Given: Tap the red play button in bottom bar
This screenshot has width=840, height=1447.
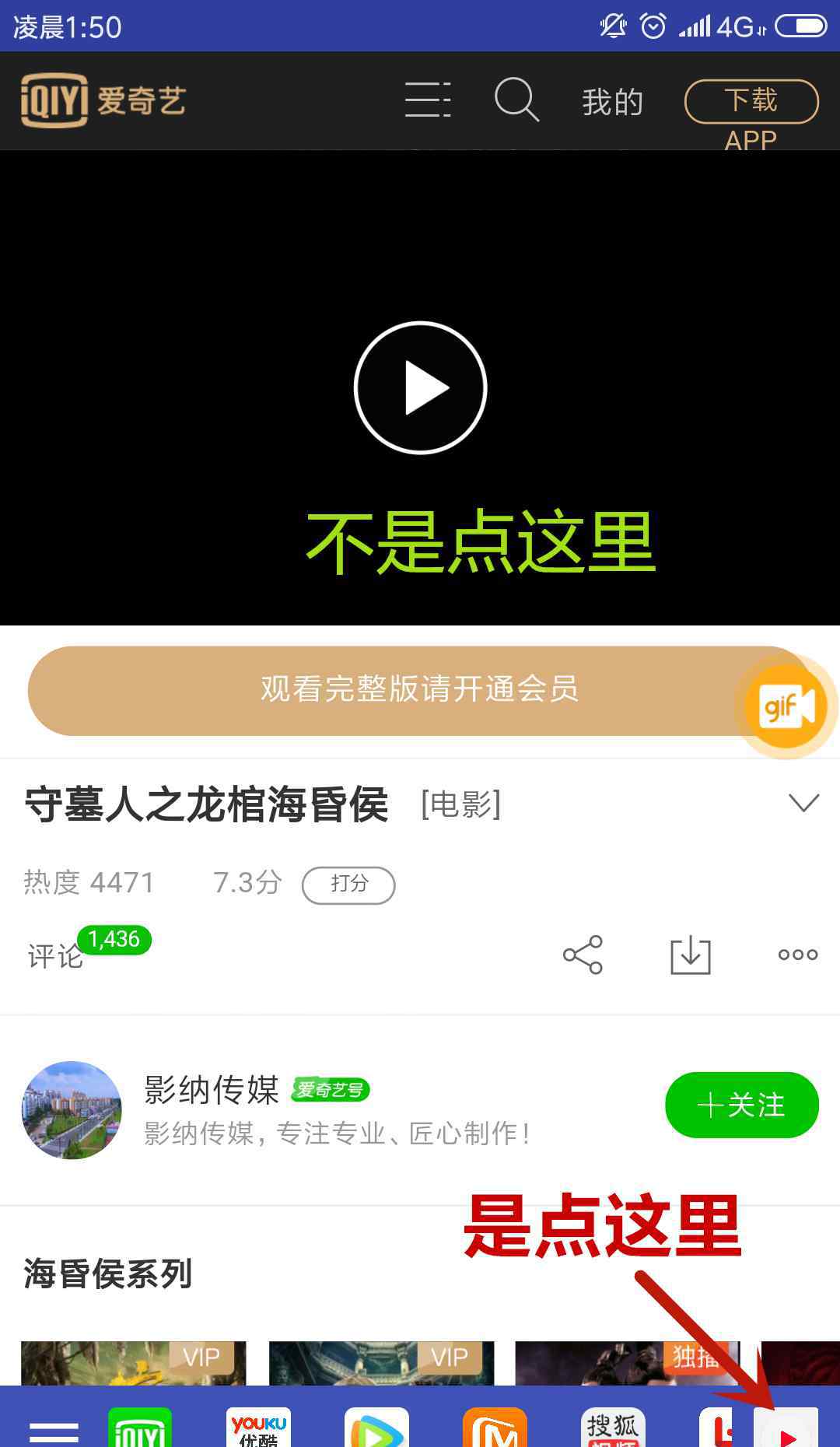Looking at the screenshot, I should click(786, 1431).
